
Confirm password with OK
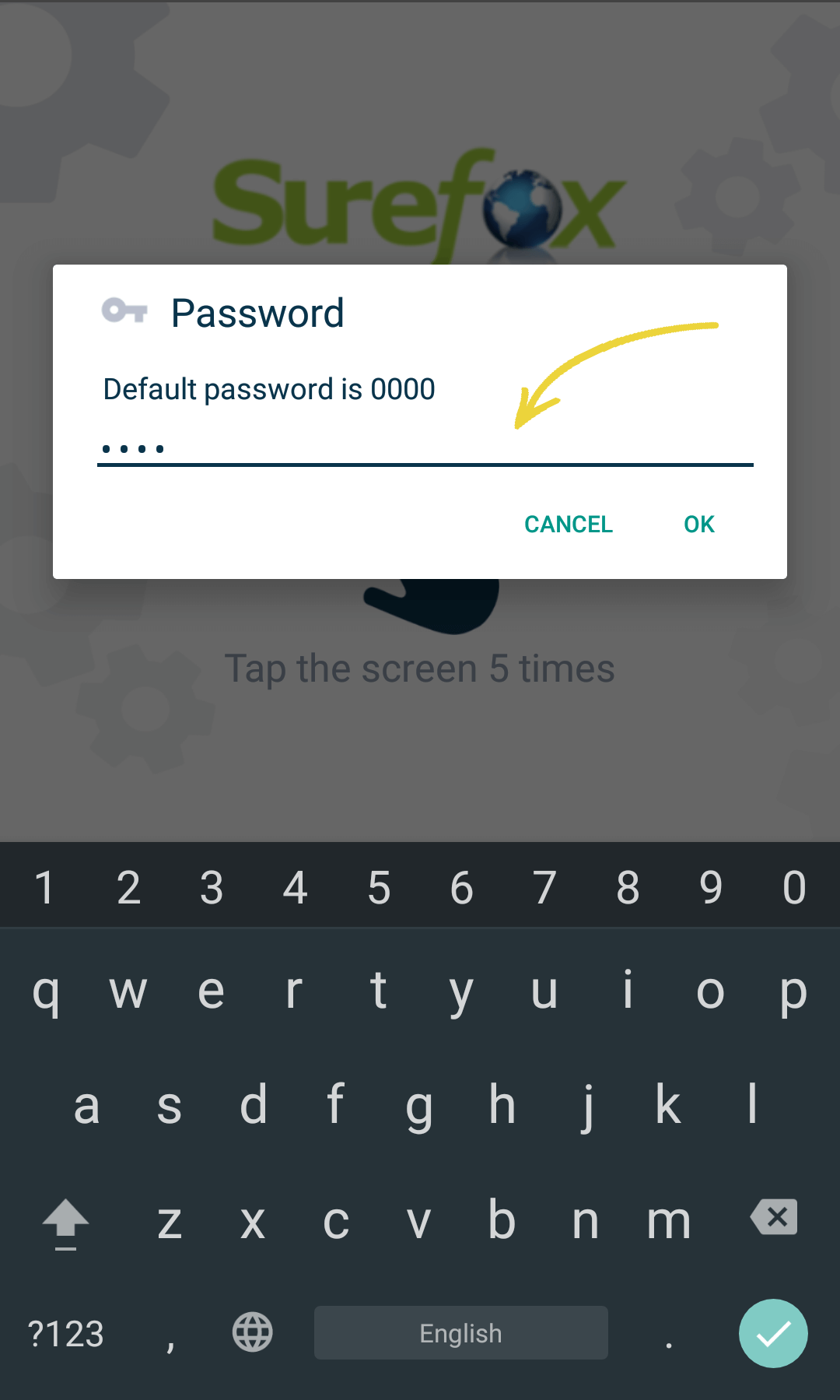698,525
